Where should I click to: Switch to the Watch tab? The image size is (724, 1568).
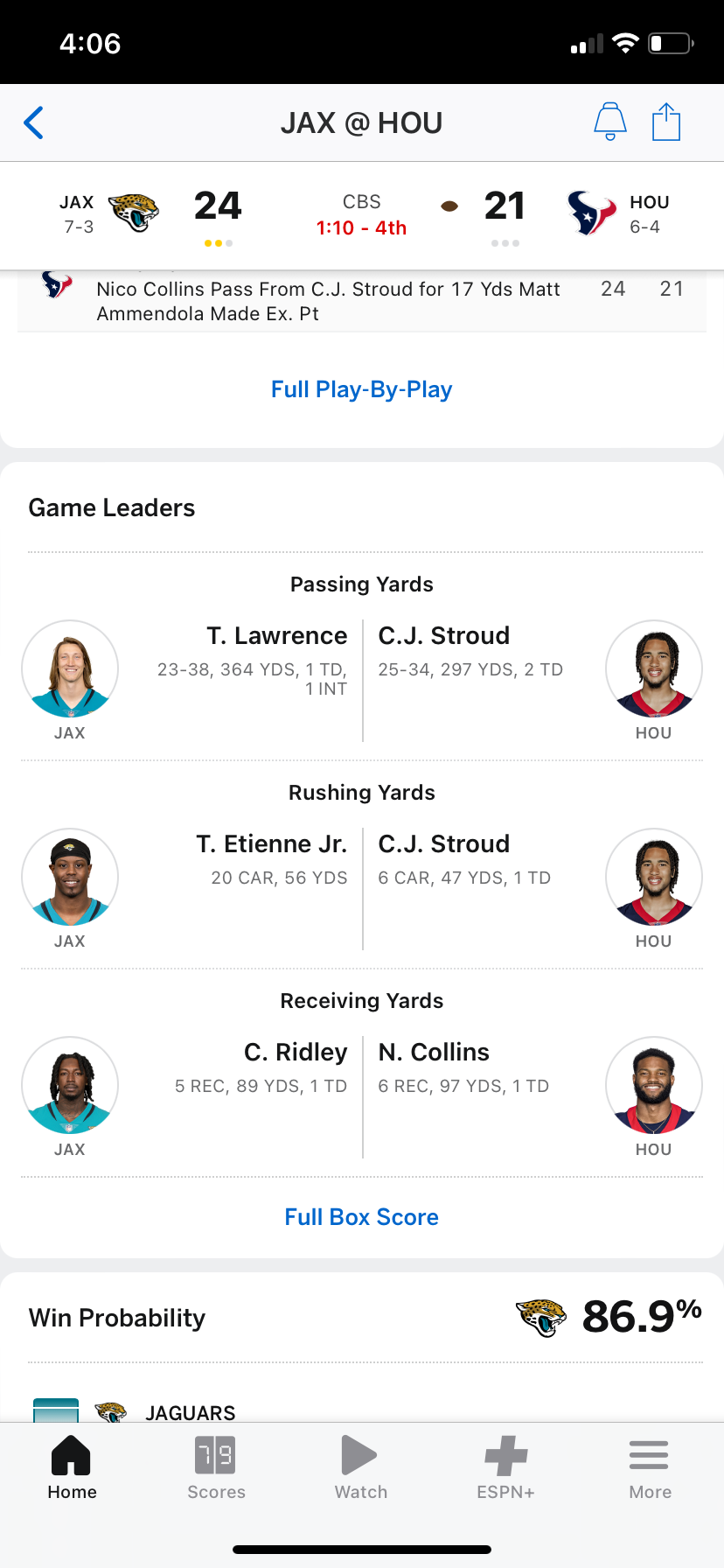pos(360,1467)
